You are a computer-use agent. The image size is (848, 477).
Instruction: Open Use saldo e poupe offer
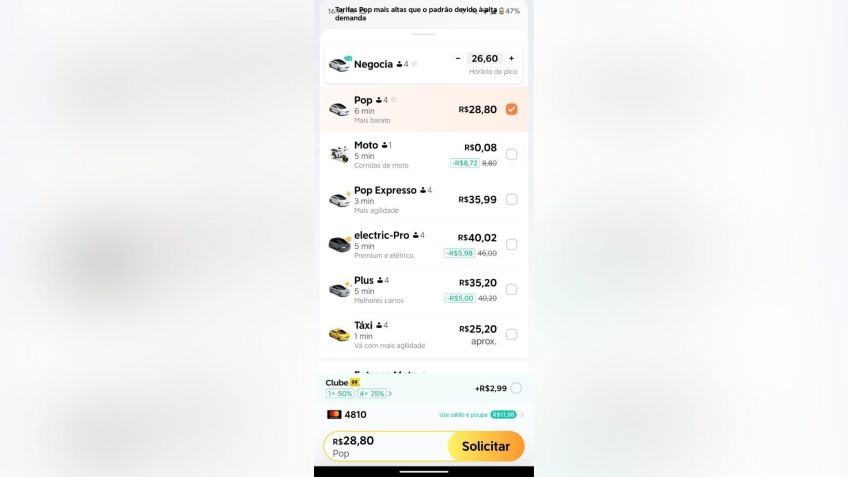(480, 414)
